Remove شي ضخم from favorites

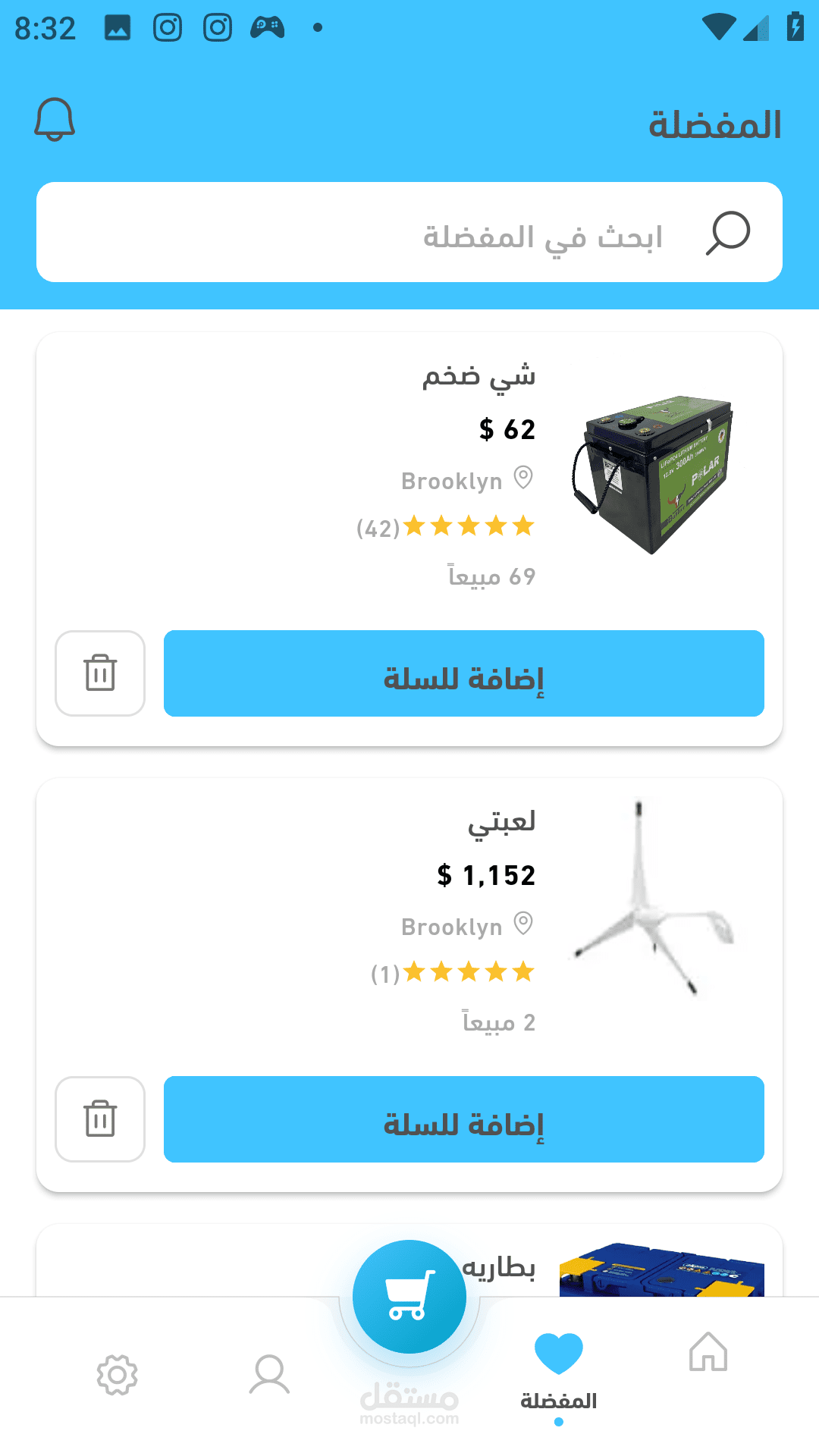pos(100,673)
